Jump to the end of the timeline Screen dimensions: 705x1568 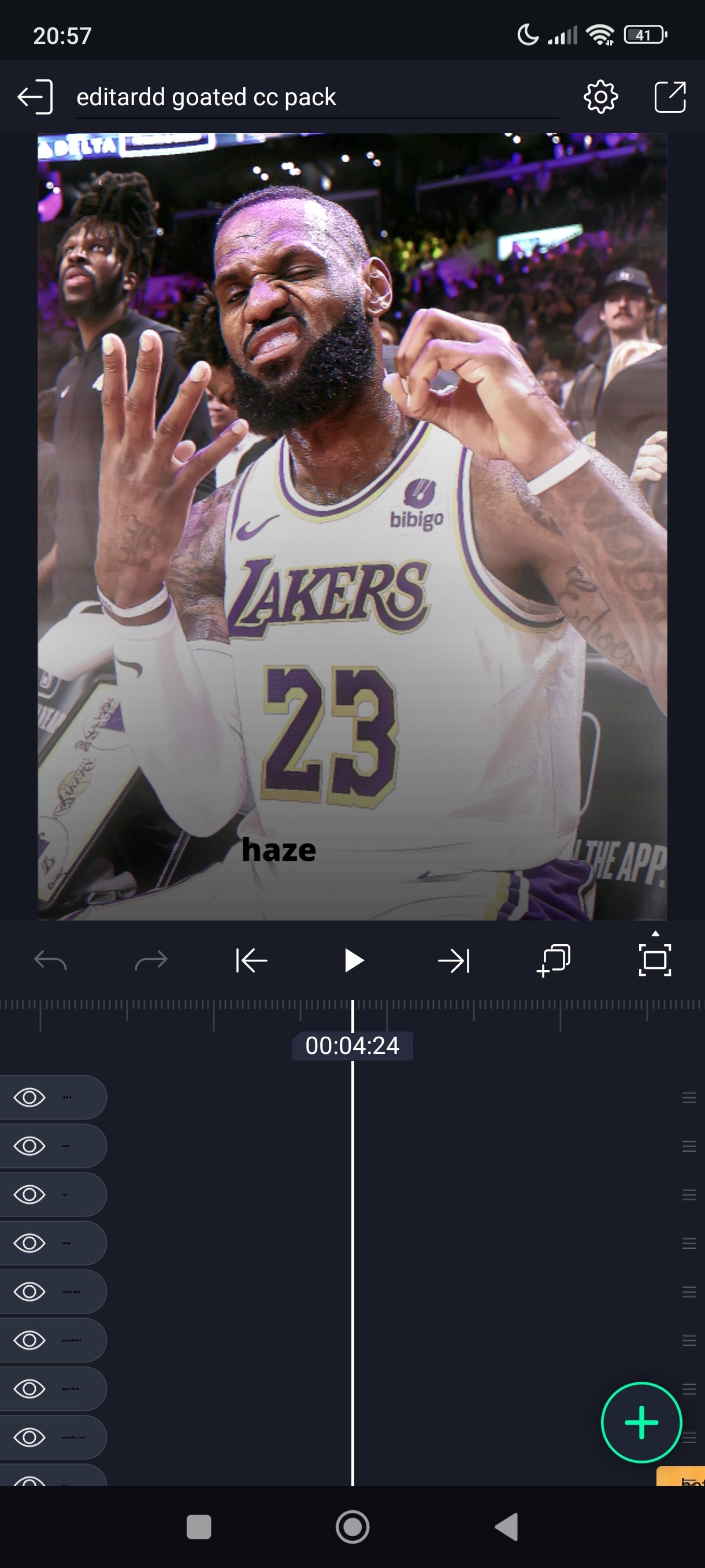(x=454, y=960)
